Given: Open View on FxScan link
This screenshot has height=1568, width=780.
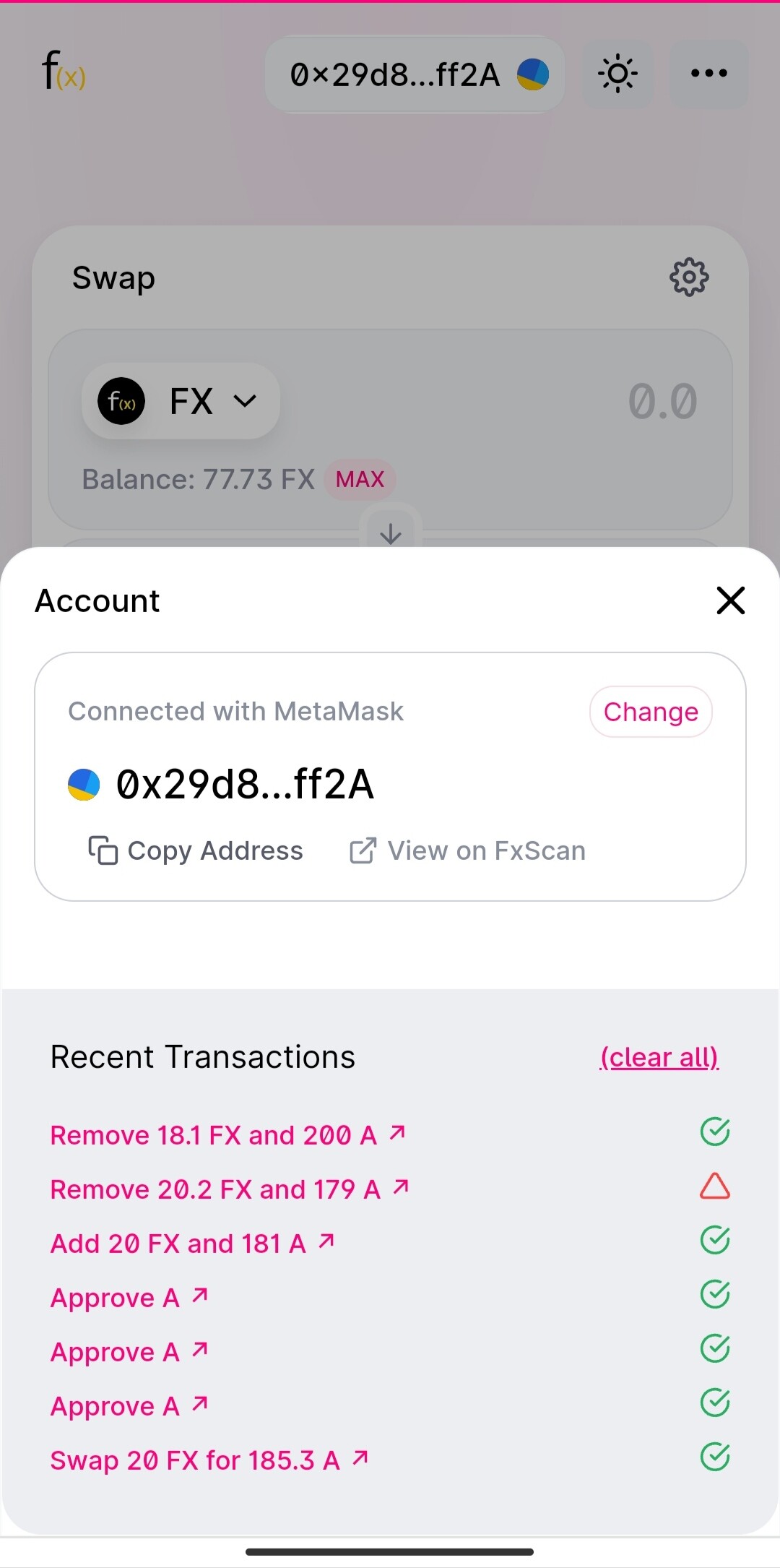Looking at the screenshot, I should pos(467,850).
